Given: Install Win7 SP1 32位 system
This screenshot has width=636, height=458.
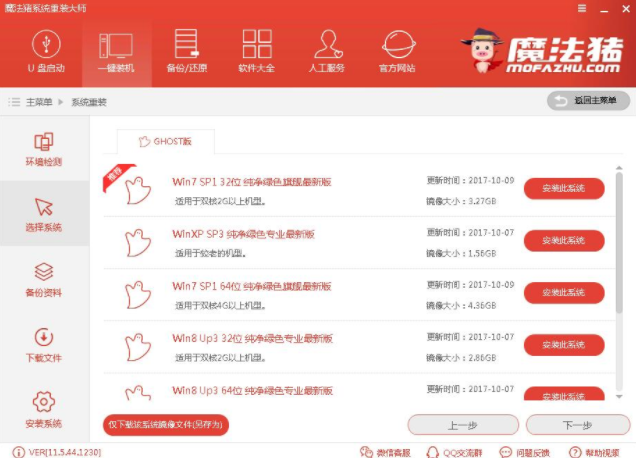Looking at the screenshot, I should coord(564,188).
